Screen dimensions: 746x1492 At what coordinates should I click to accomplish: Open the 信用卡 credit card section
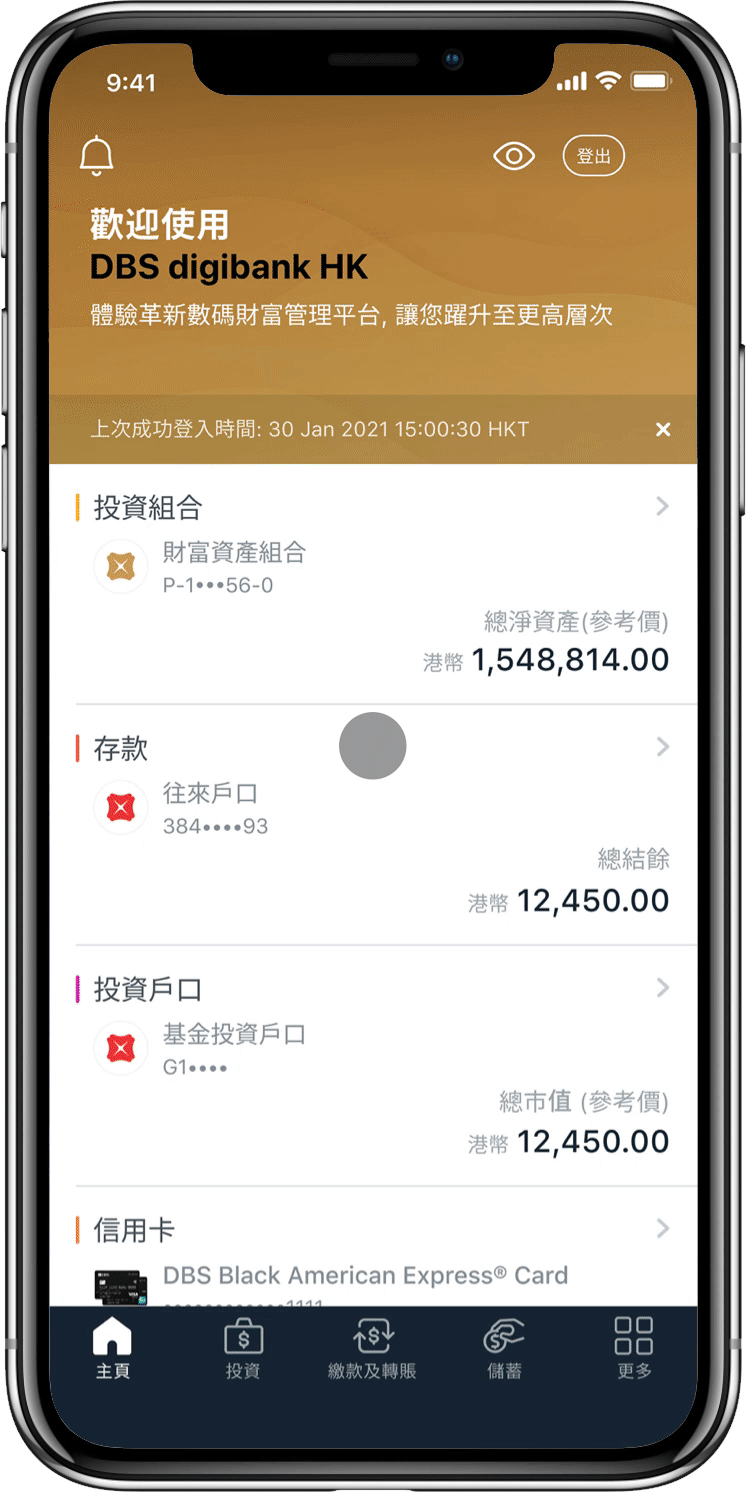click(662, 1229)
